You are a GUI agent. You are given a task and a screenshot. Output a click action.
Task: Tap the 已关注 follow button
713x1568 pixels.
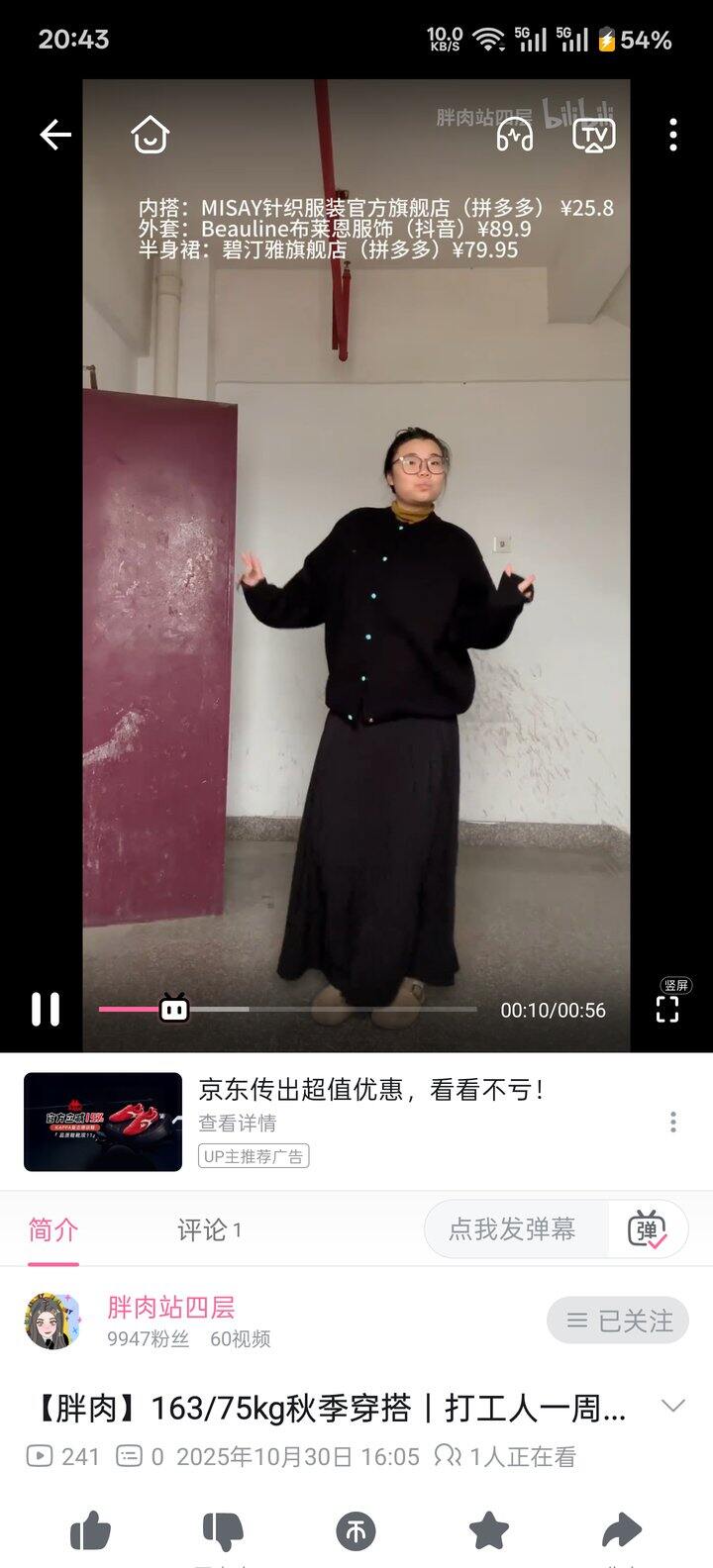coord(618,1321)
